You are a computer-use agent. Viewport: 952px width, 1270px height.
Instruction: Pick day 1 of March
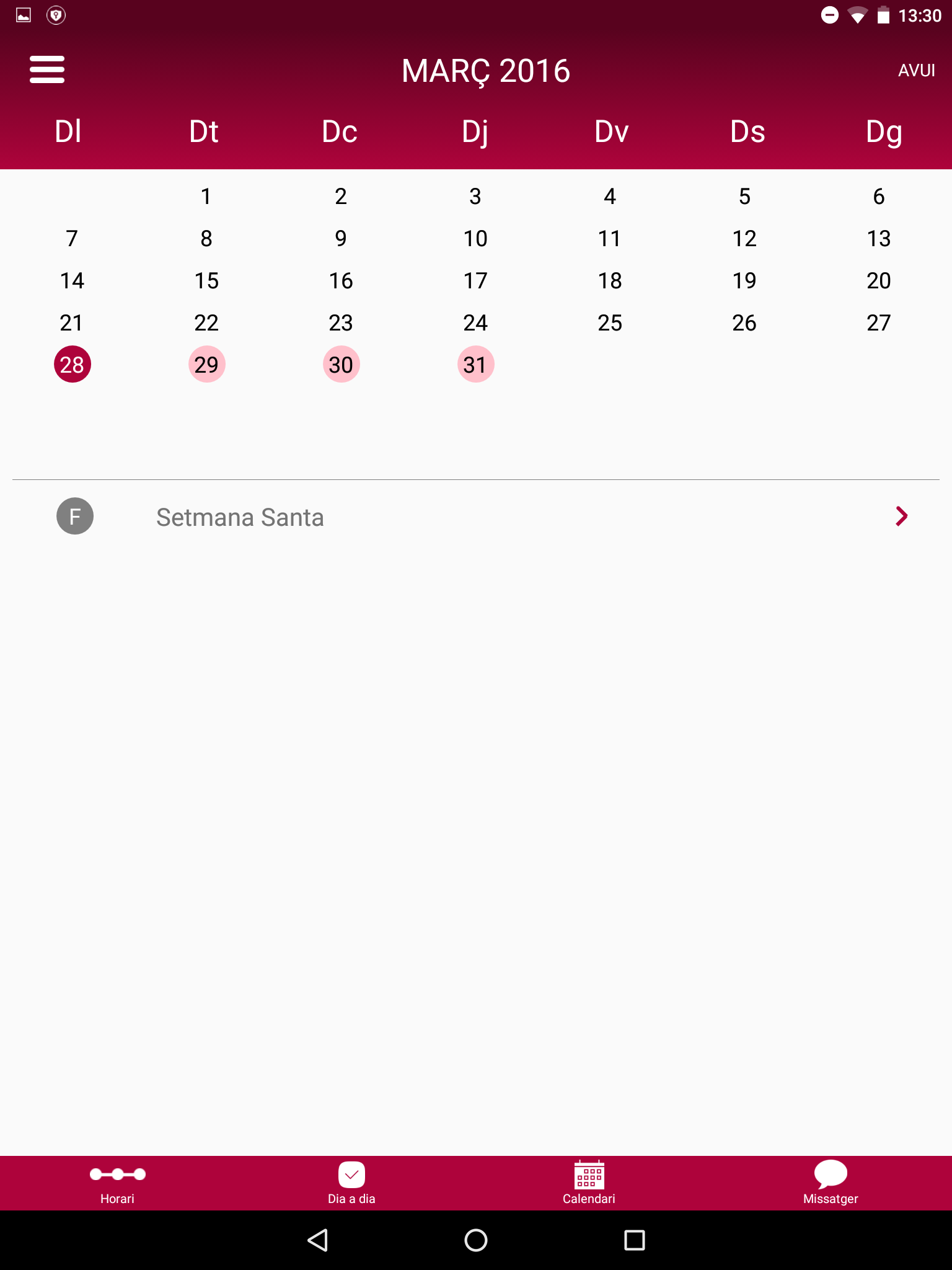206,197
